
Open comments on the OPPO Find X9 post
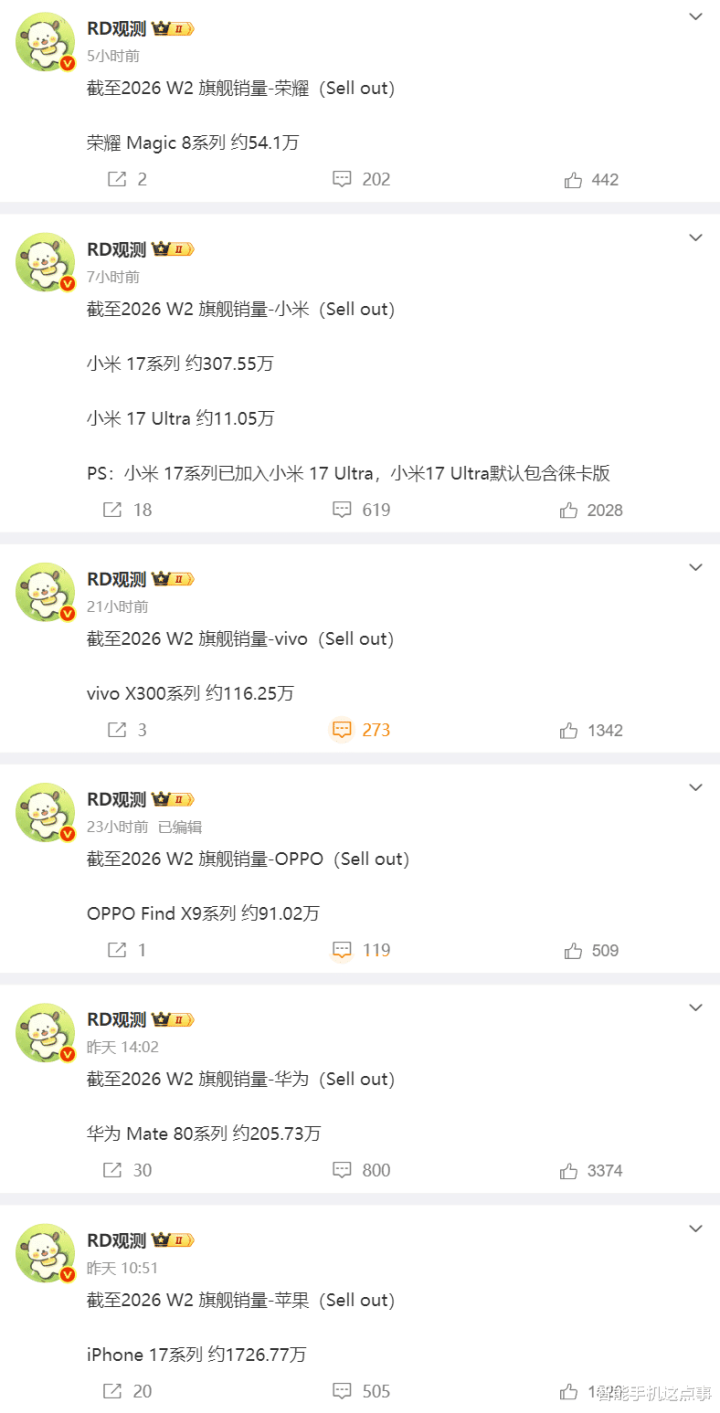[x=342, y=950]
